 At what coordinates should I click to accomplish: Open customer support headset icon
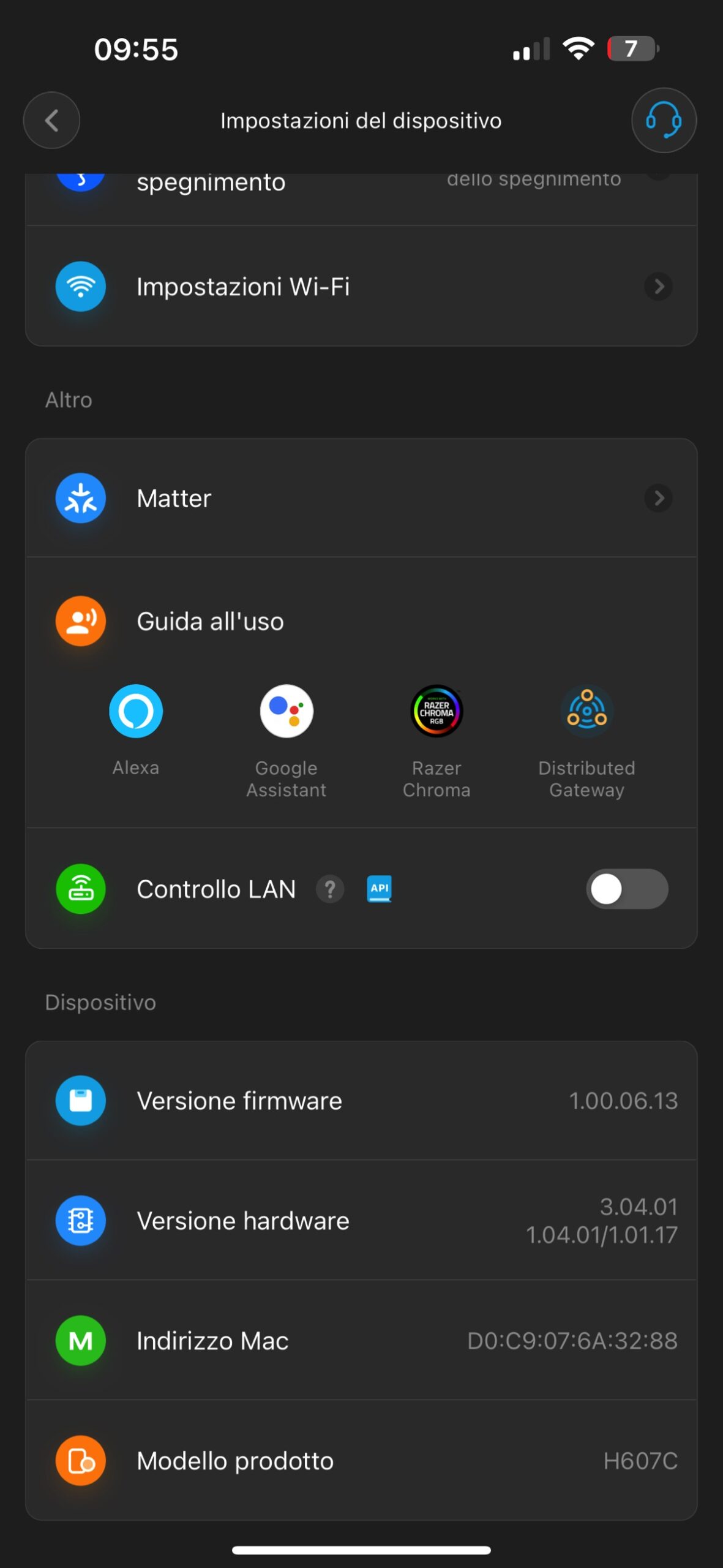coord(664,120)
